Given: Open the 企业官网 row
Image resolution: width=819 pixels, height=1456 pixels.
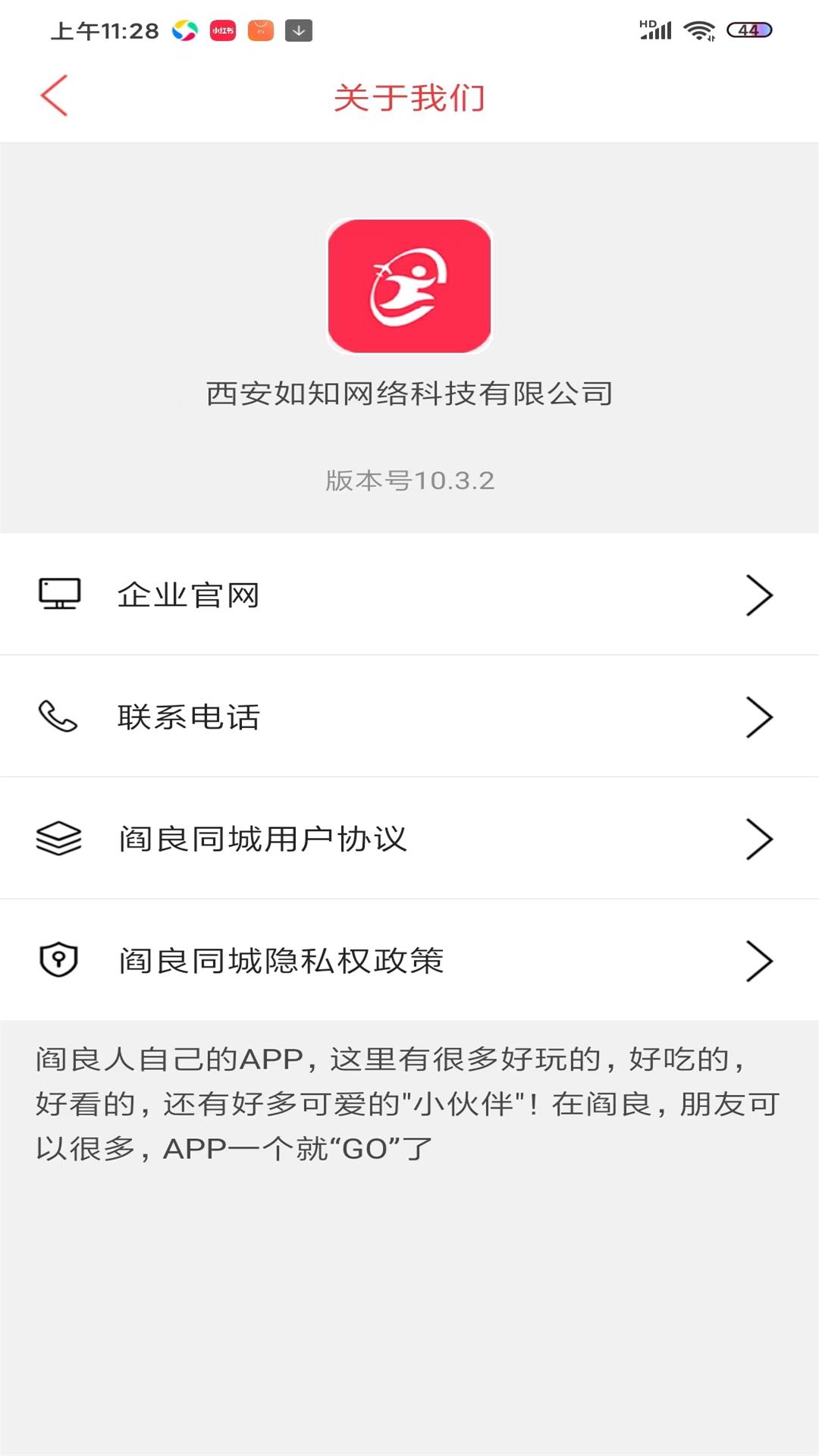Looking at the screenshot, I should pyautogui.click(x=409, y=595).
